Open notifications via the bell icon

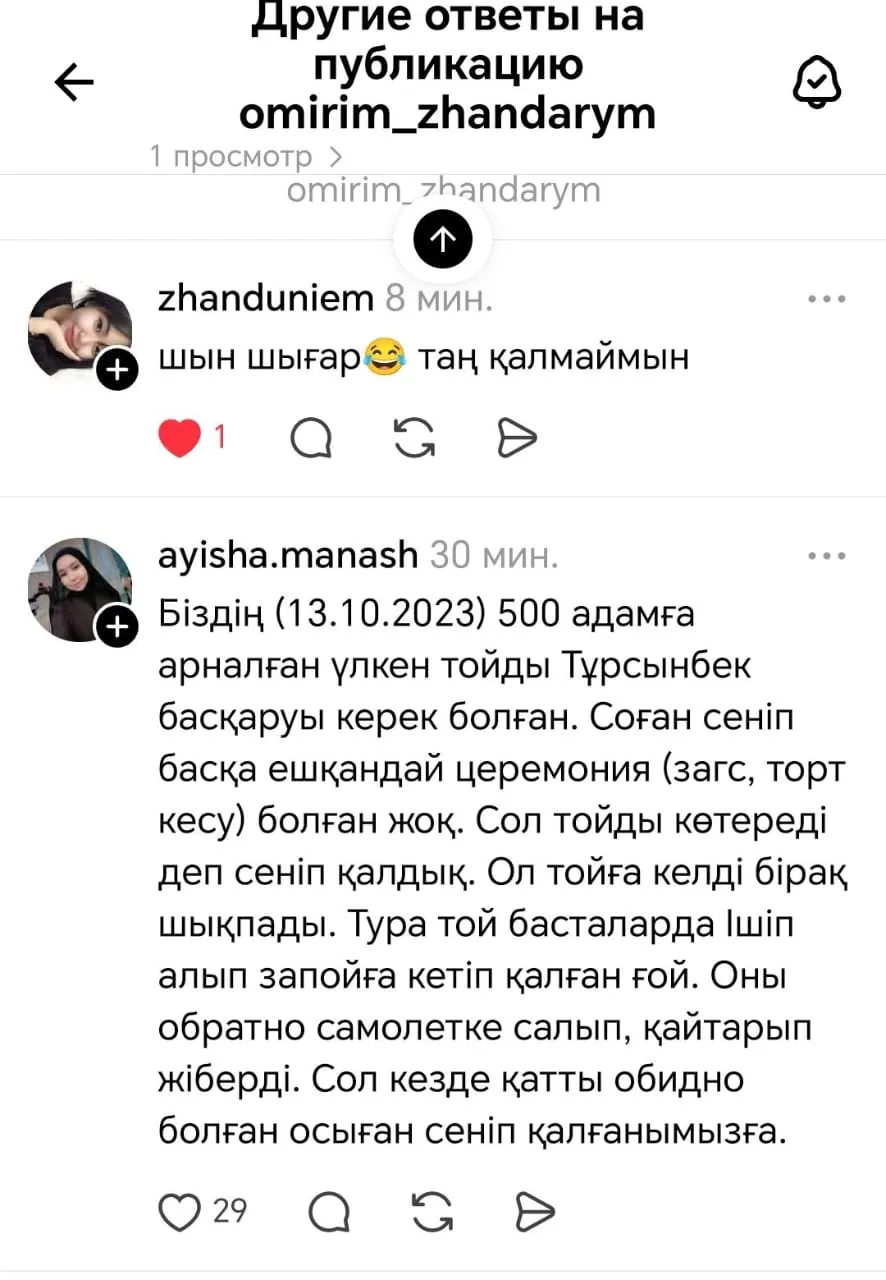click(x=818, y=82)
